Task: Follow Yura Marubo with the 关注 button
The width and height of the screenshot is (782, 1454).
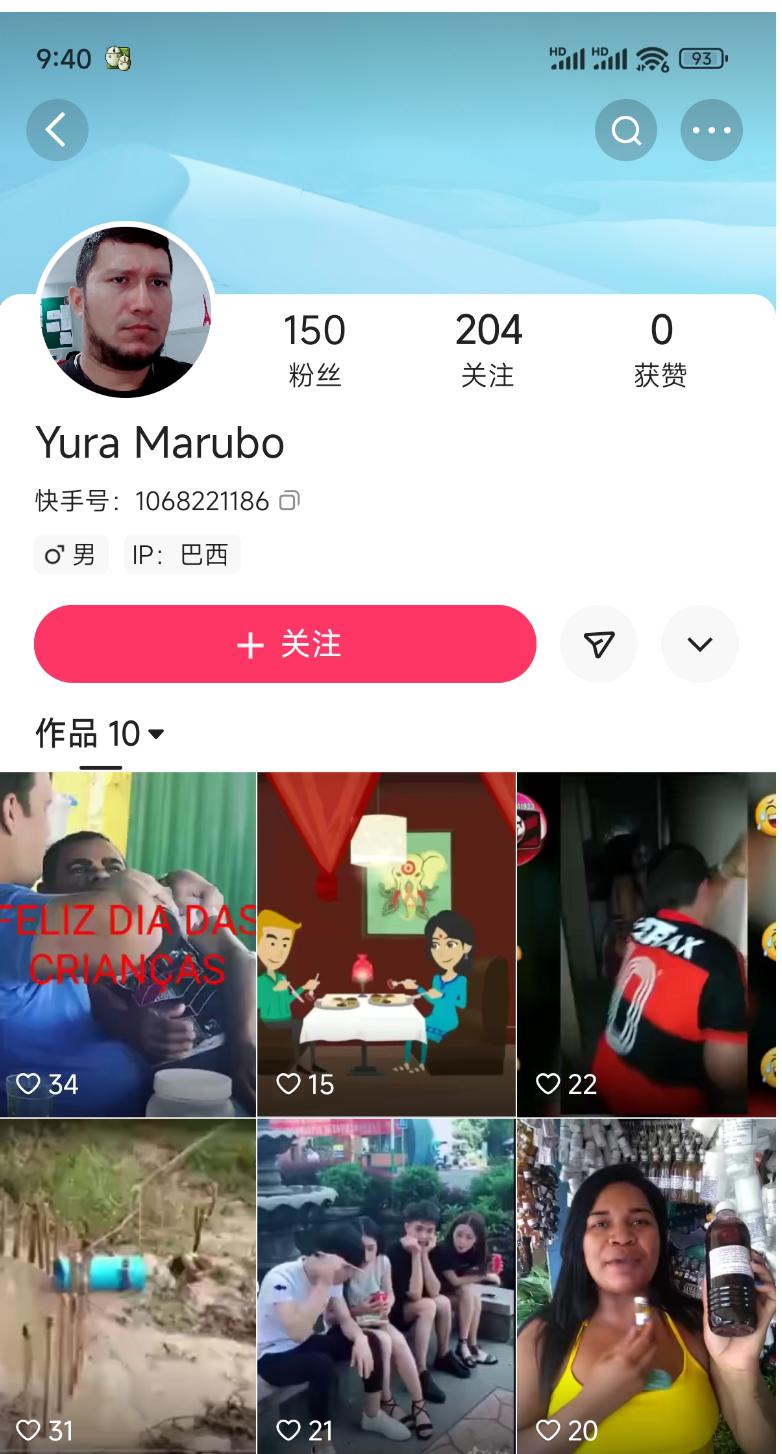Action: tap(285, 644)
